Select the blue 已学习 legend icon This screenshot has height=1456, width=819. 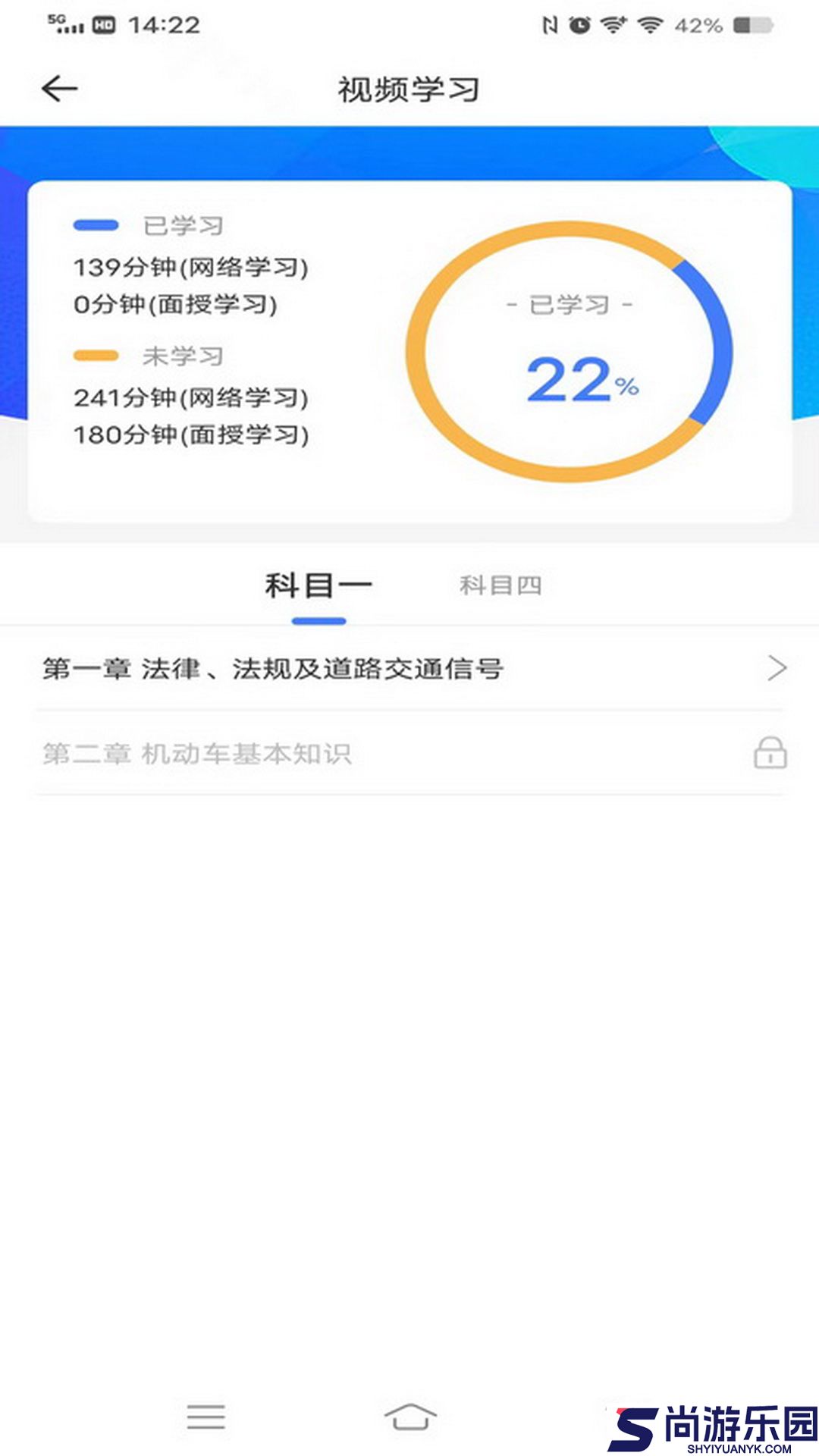pyautogui.click(x=95, y=224)
